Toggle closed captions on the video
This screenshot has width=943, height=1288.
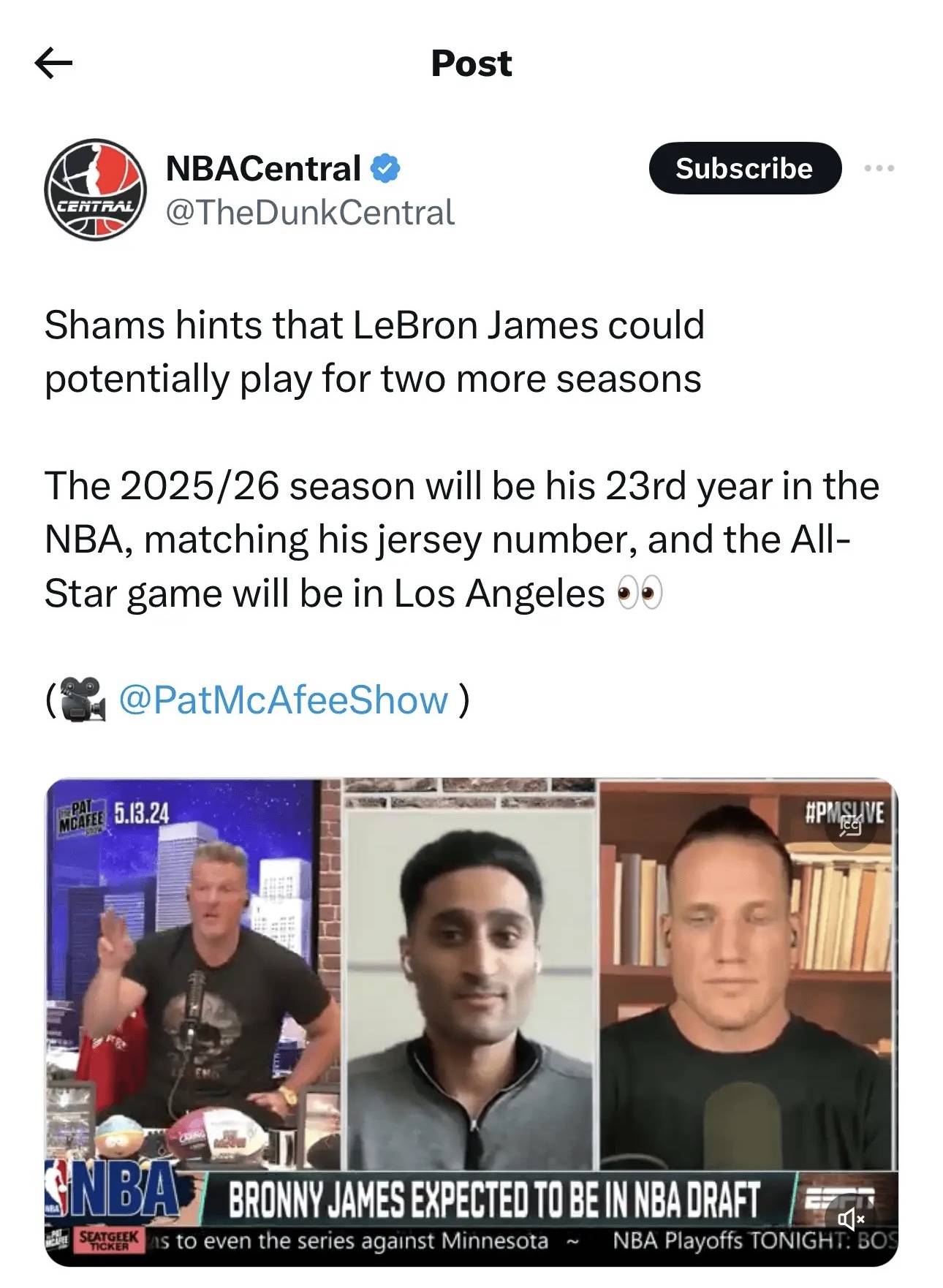coord(852,825)
